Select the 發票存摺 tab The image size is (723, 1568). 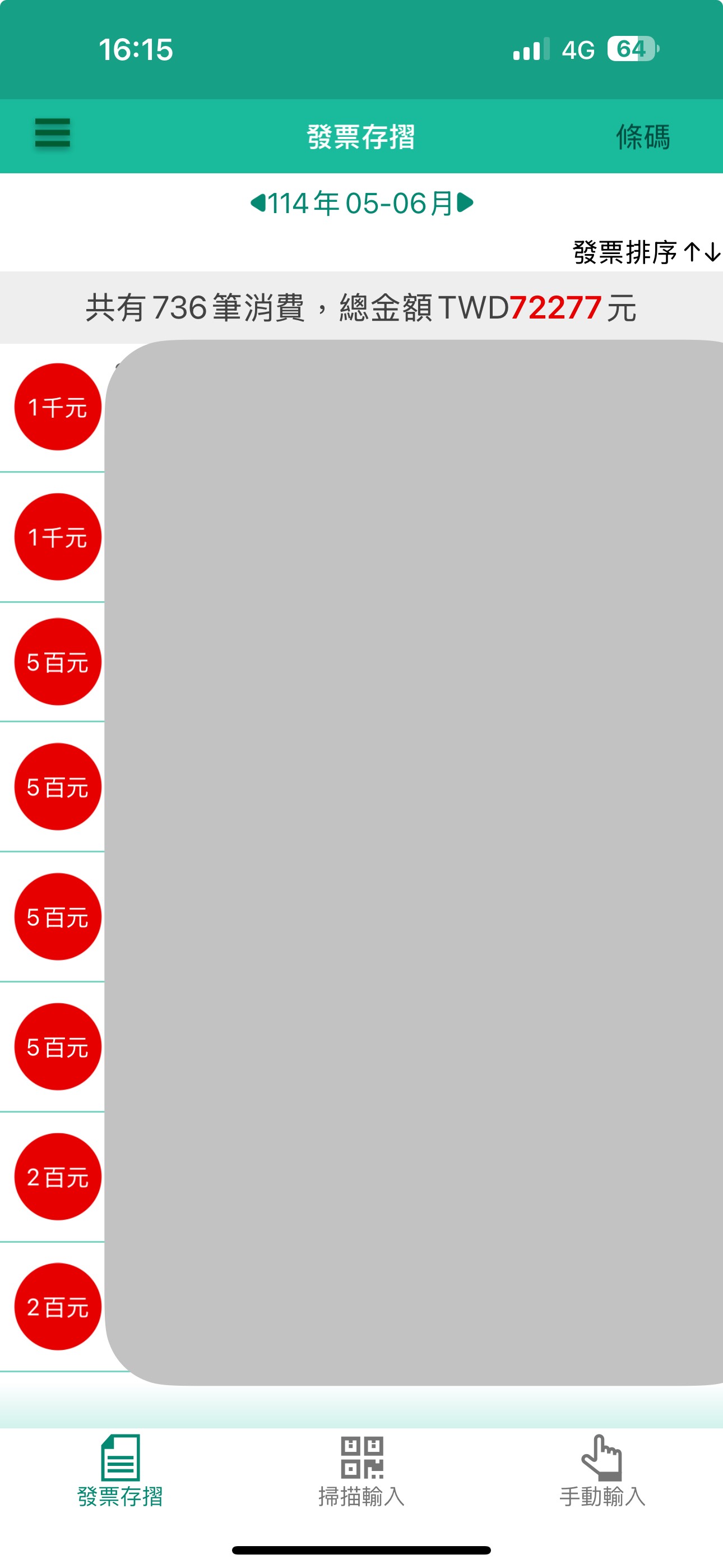point(120,1471)
